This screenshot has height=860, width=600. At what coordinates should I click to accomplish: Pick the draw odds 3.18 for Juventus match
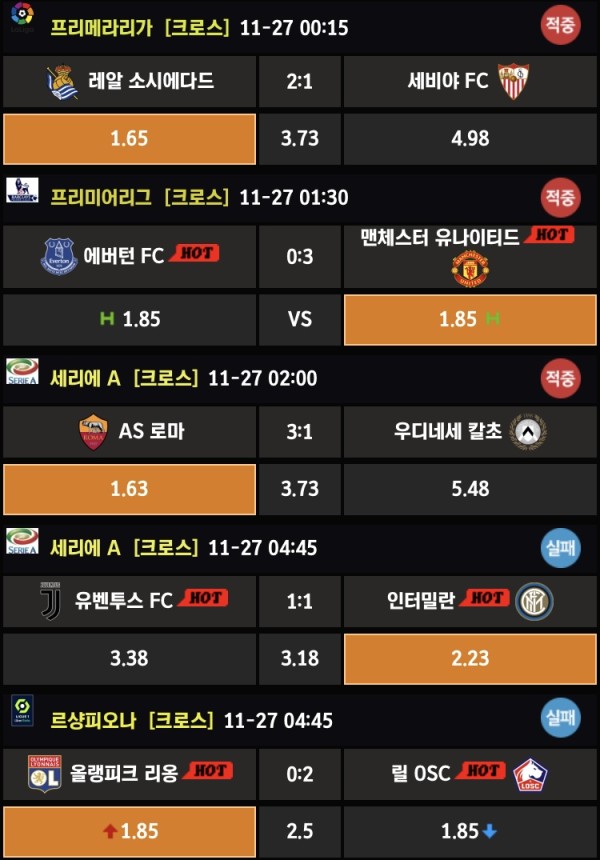pyautogui.click(x=300, y=660)
